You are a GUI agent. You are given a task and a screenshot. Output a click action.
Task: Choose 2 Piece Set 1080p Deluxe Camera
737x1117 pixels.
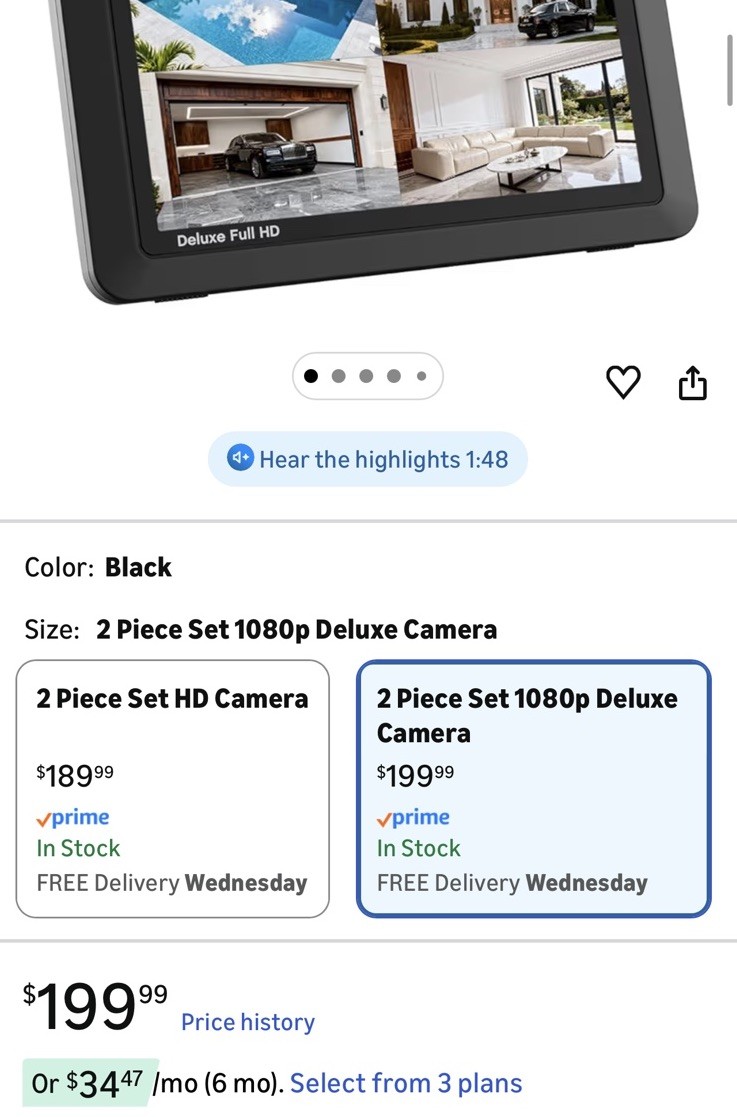(533, 788)
